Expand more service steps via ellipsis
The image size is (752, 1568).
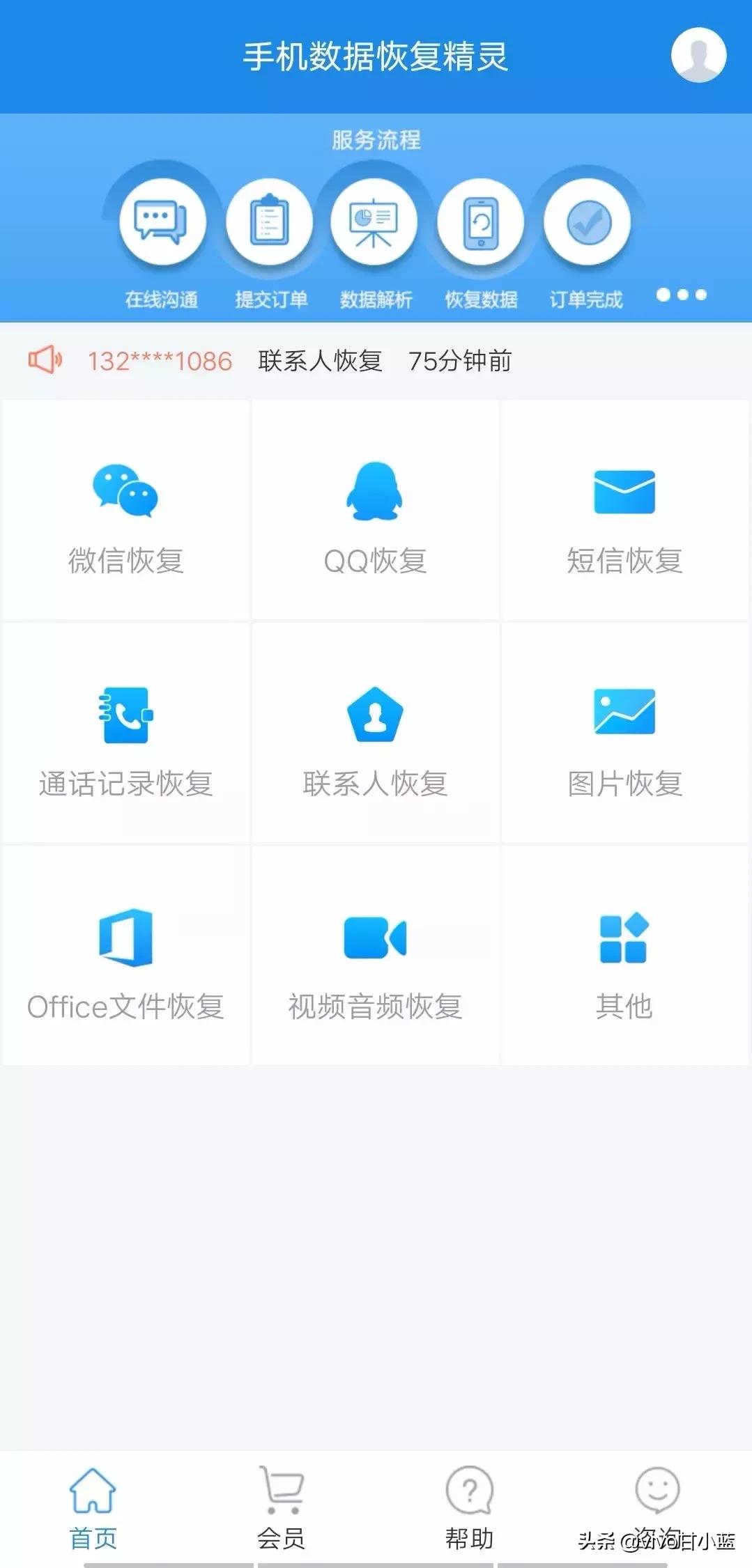[x=681, y=295]
